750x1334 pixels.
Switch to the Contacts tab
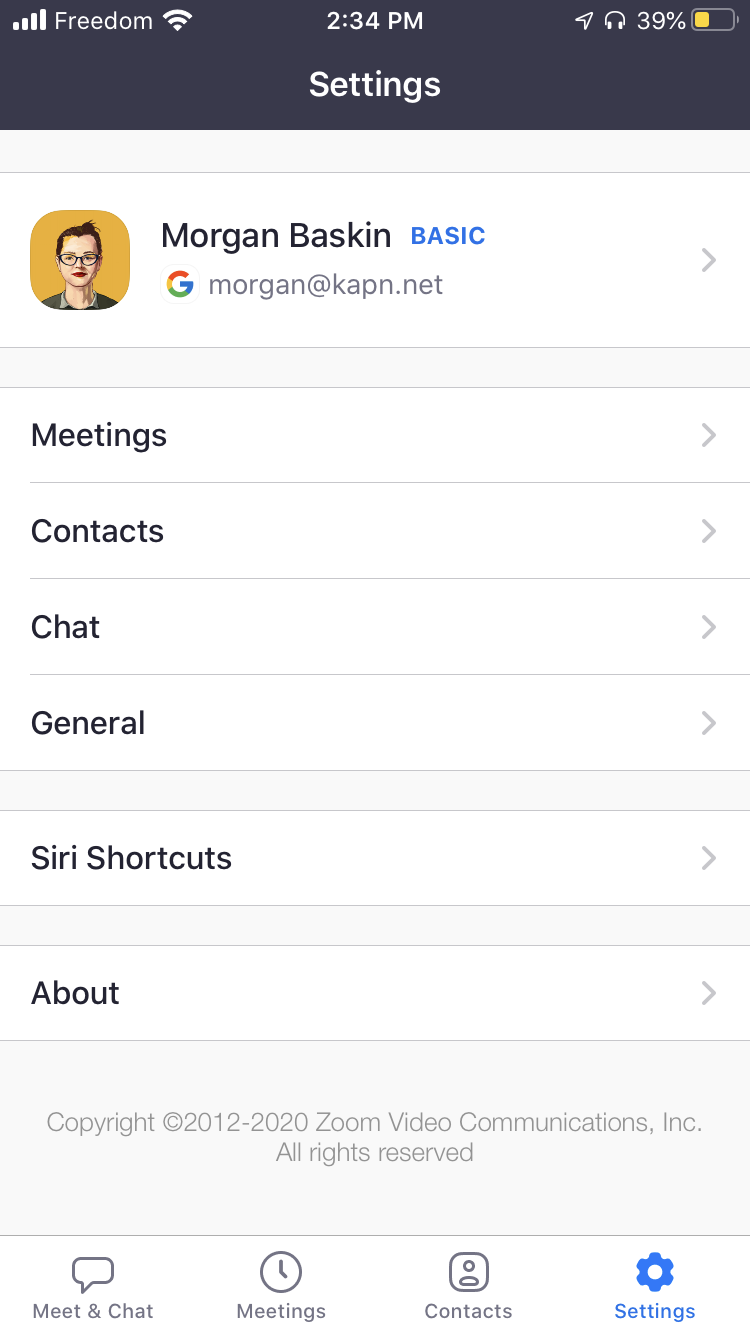468,1286
